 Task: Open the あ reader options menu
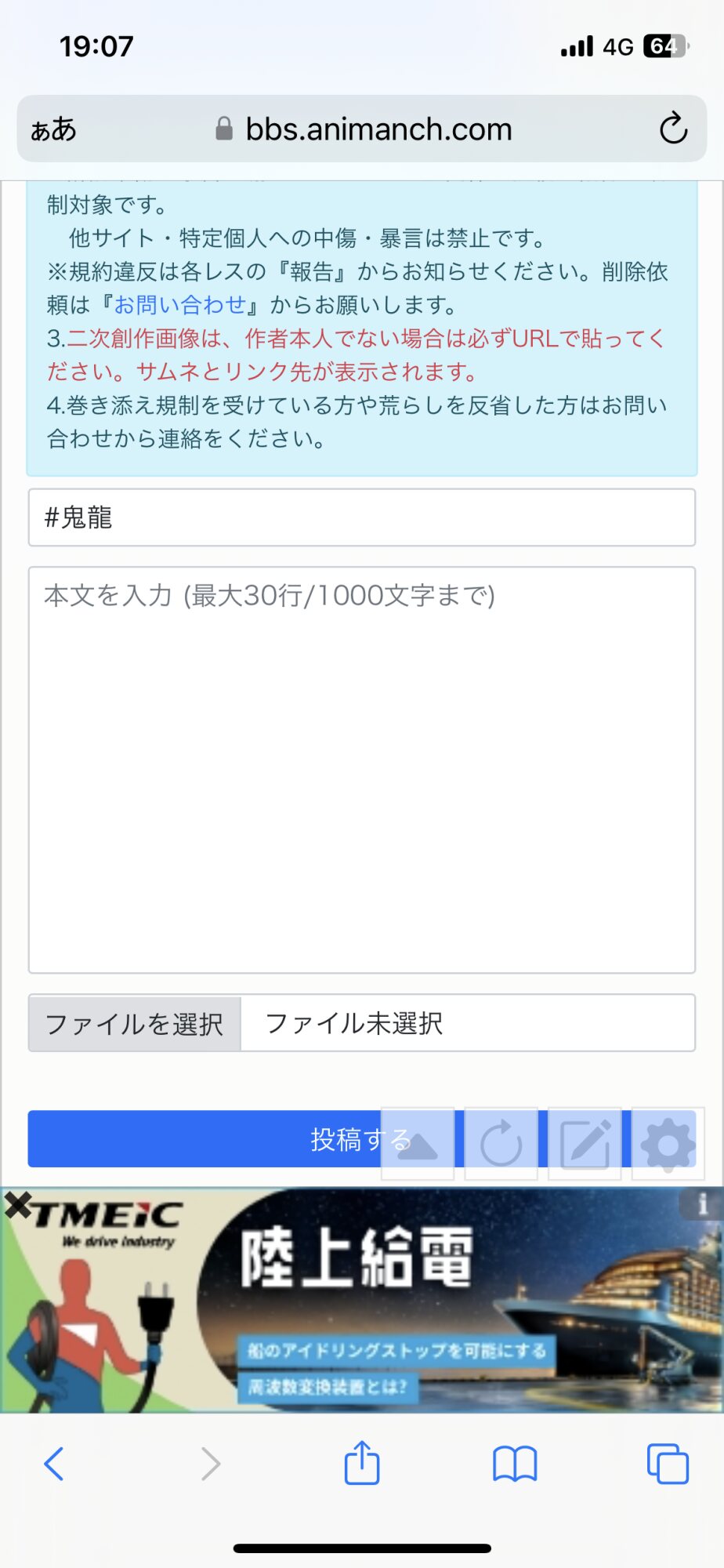pos(53,129)
